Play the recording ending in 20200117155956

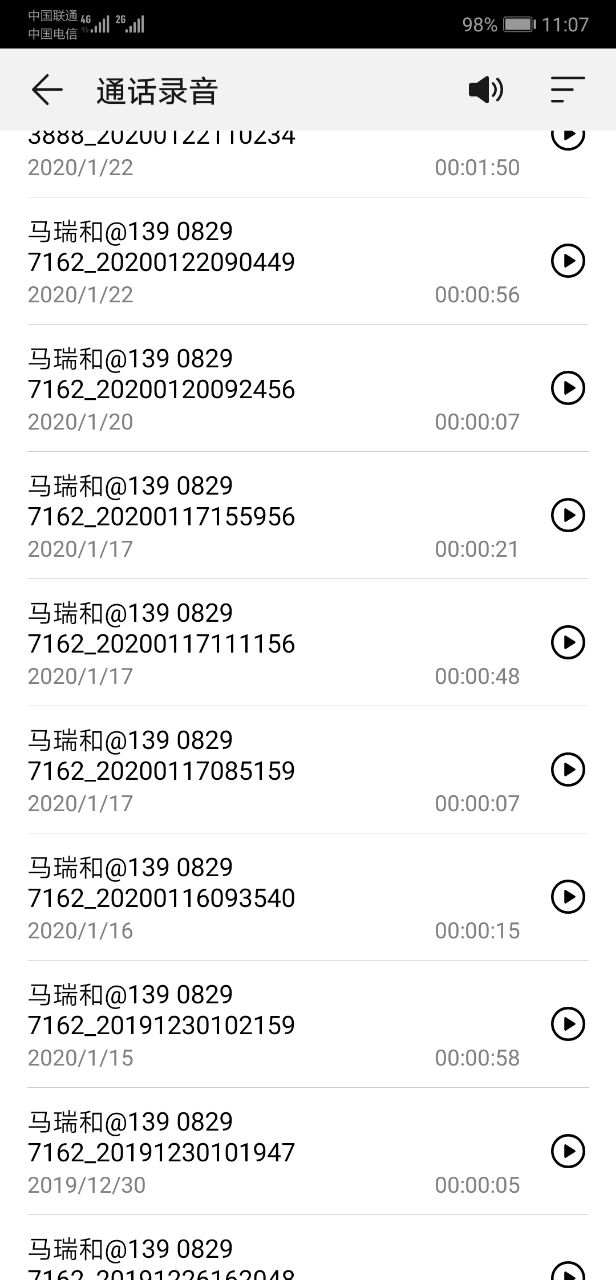pos(568,515)
